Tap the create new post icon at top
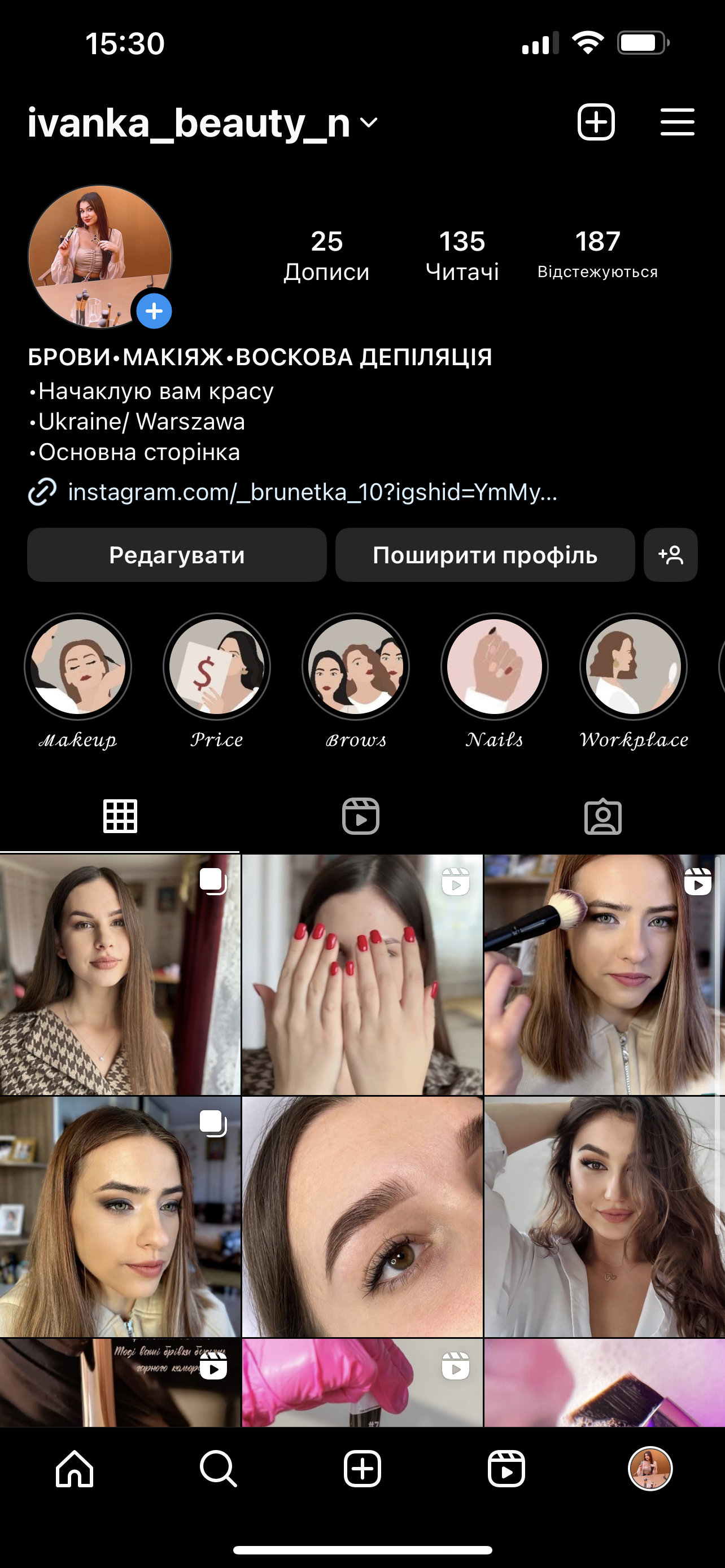The height and width of the screenshot is (1568, 725). [x=596, y=122]
